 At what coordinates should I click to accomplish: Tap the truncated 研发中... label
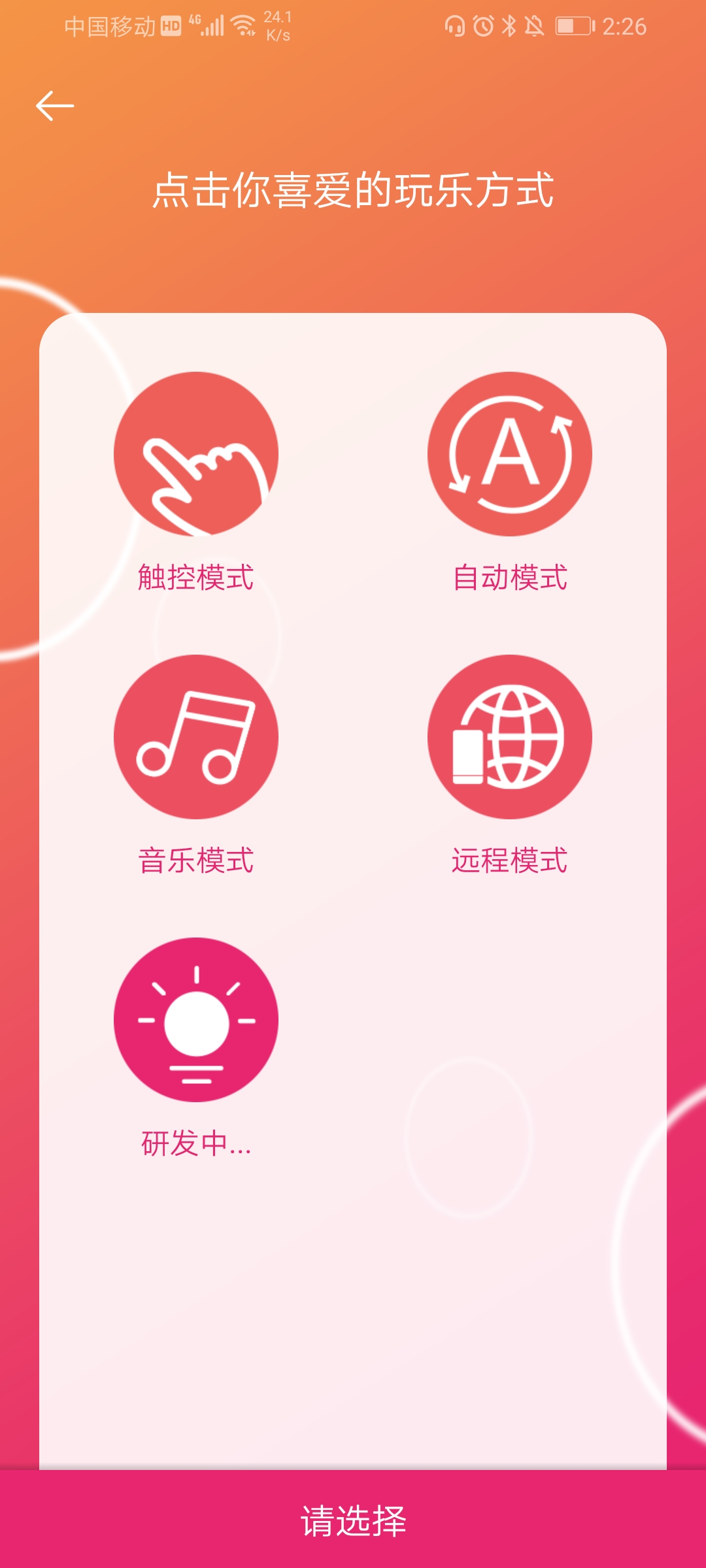pos(195,1142)
